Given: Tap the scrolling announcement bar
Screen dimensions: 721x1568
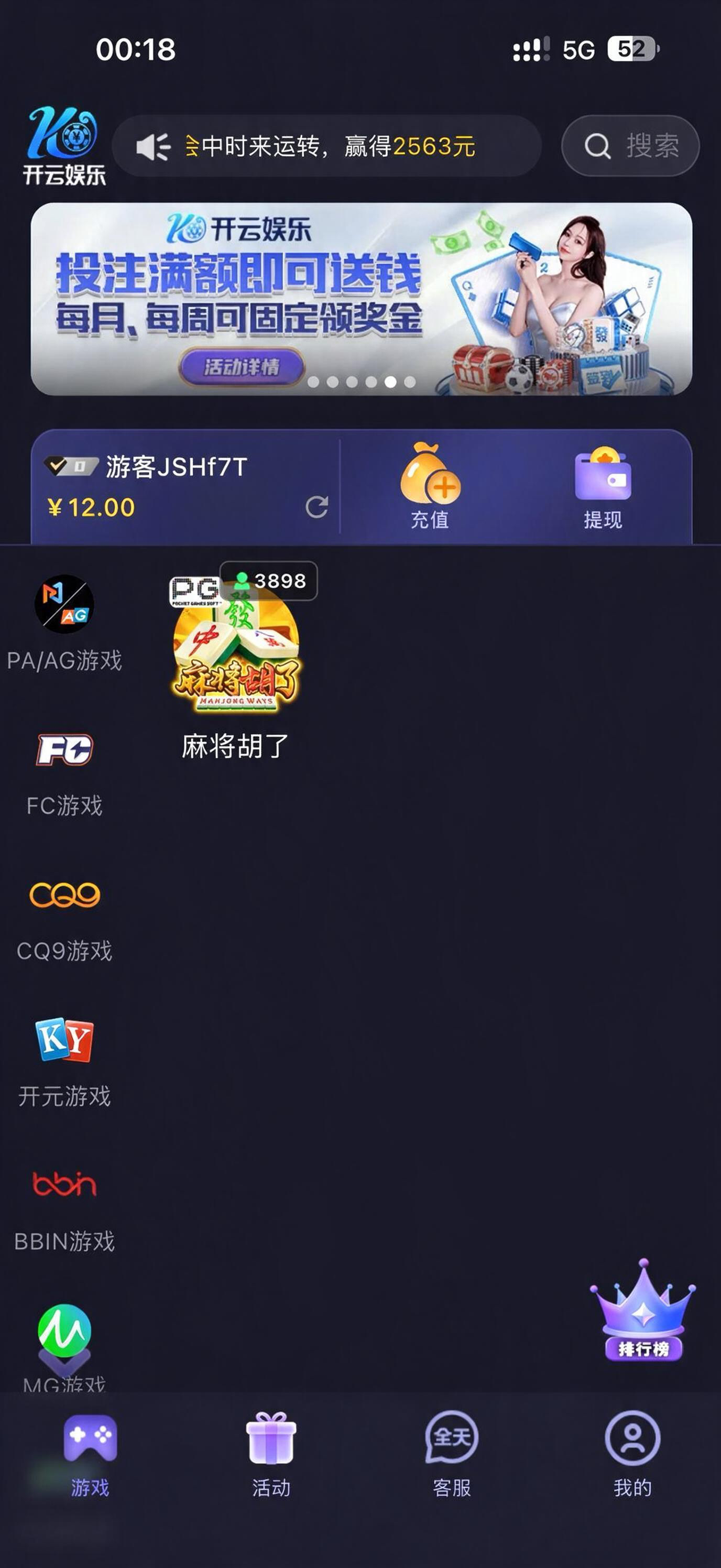Looking at the screenshot, I should (x=327, y=146).
